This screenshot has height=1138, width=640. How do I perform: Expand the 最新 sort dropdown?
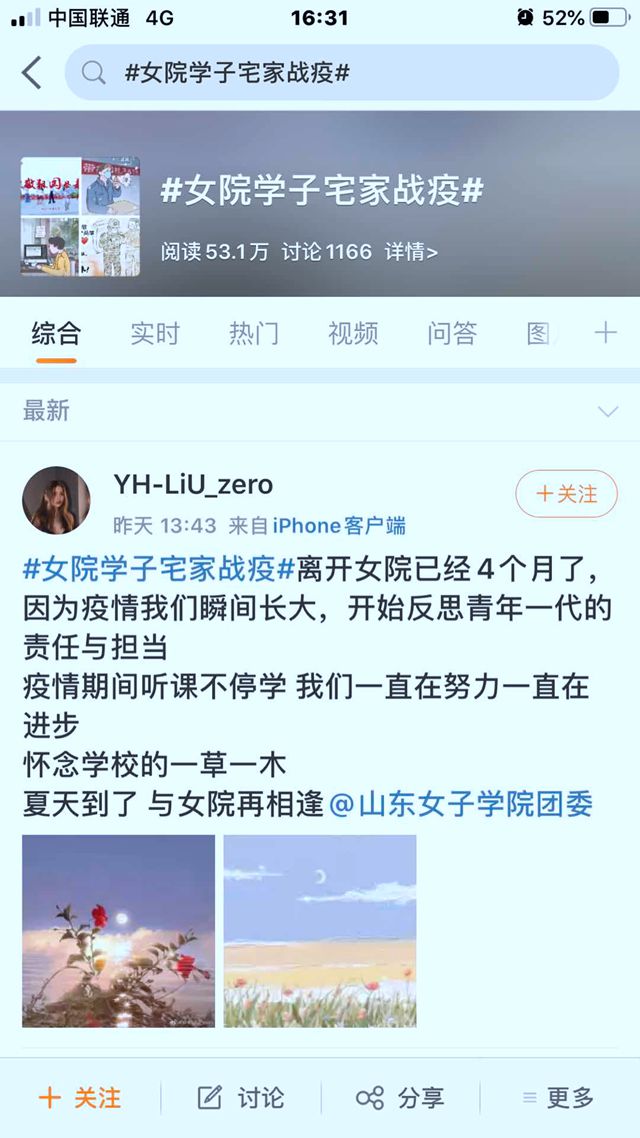tap(607, 411)
